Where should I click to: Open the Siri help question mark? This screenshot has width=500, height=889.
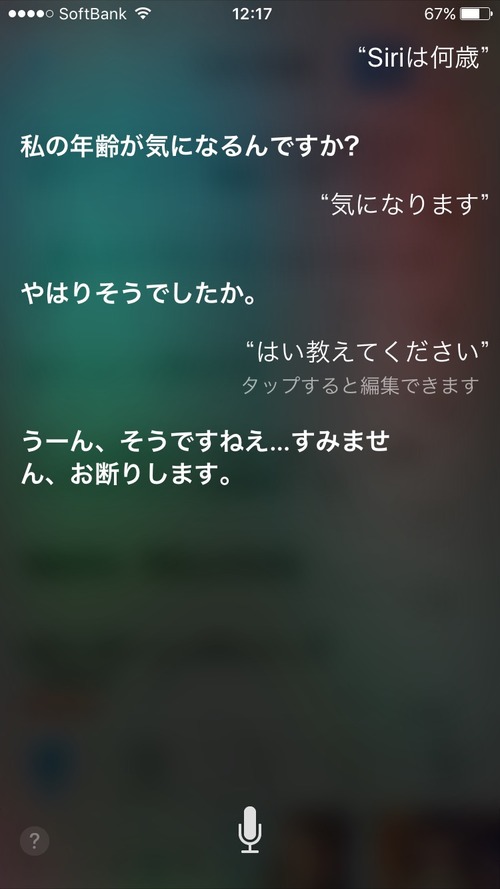click(35, 840)
